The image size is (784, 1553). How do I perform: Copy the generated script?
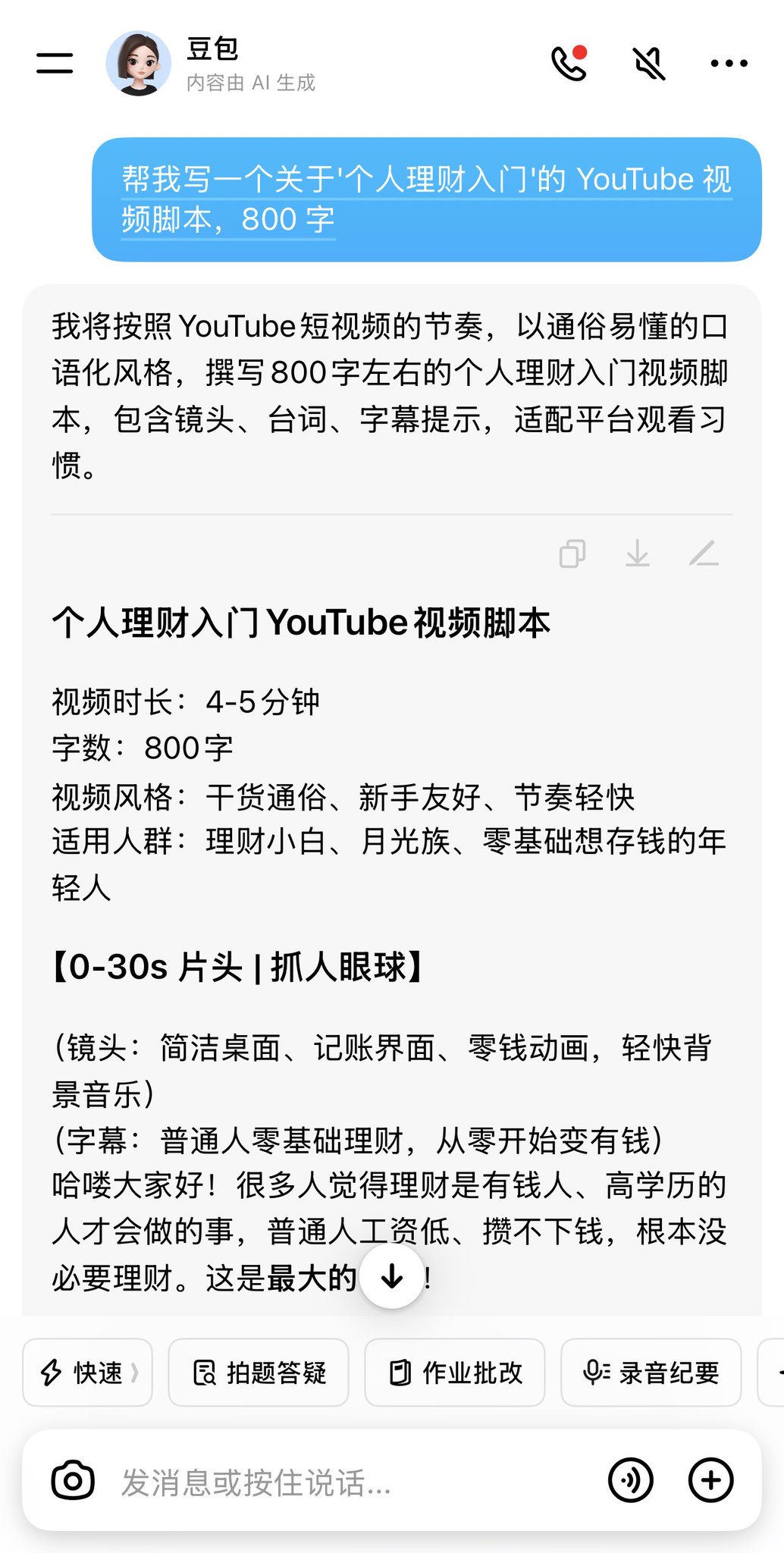point(572,554)
